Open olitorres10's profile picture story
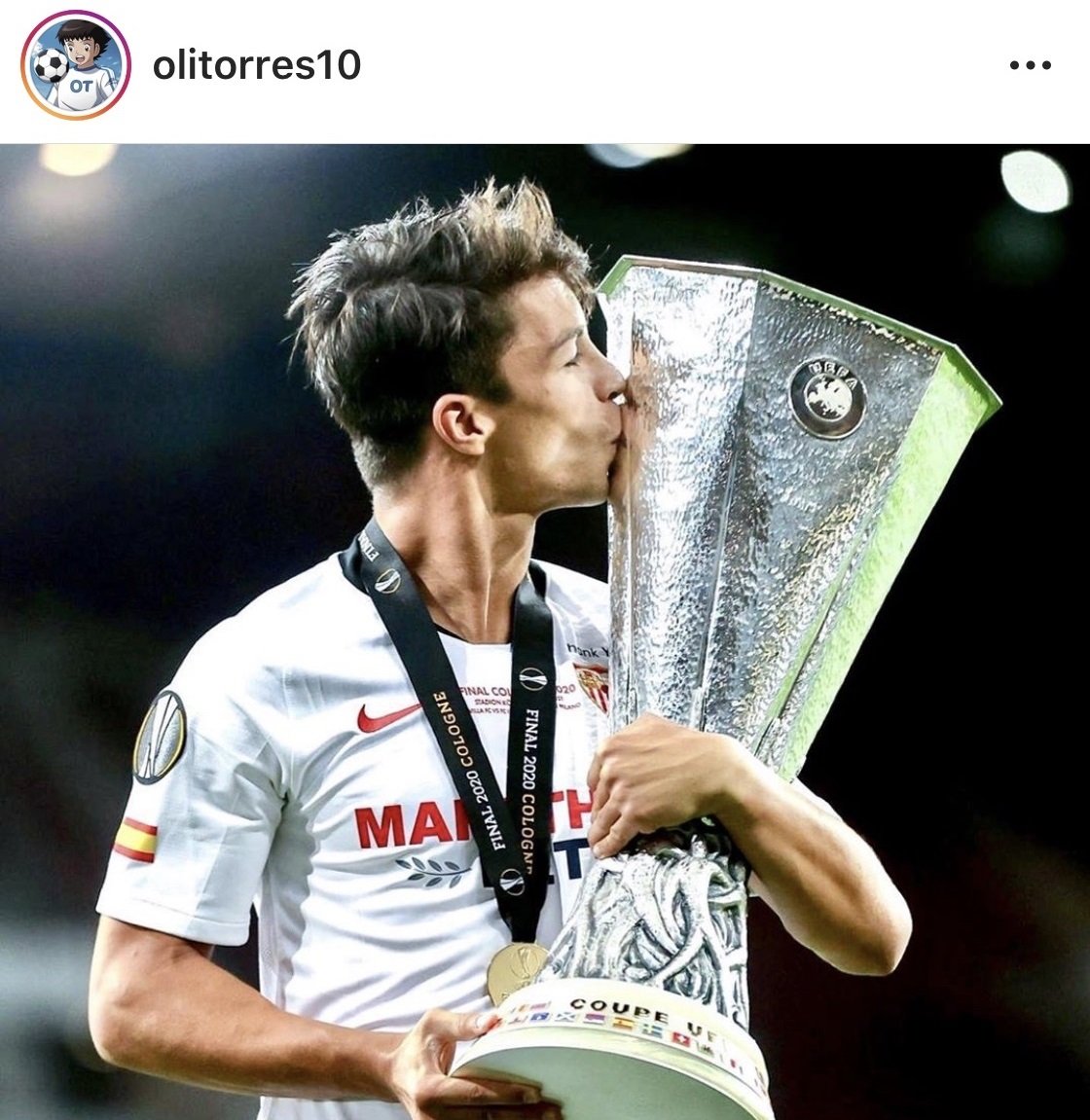Image resolution: width=1090 pixels, height=1120 pixels. click(x=75, y=66)
